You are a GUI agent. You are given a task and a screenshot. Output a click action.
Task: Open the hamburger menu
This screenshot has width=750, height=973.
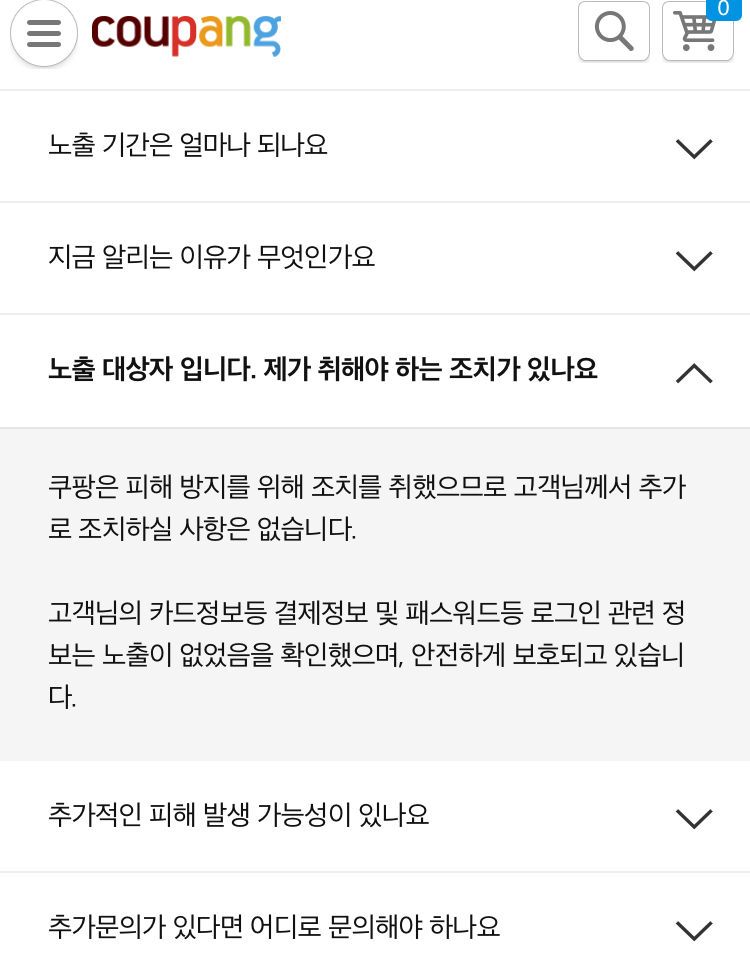tap(44, 33)
